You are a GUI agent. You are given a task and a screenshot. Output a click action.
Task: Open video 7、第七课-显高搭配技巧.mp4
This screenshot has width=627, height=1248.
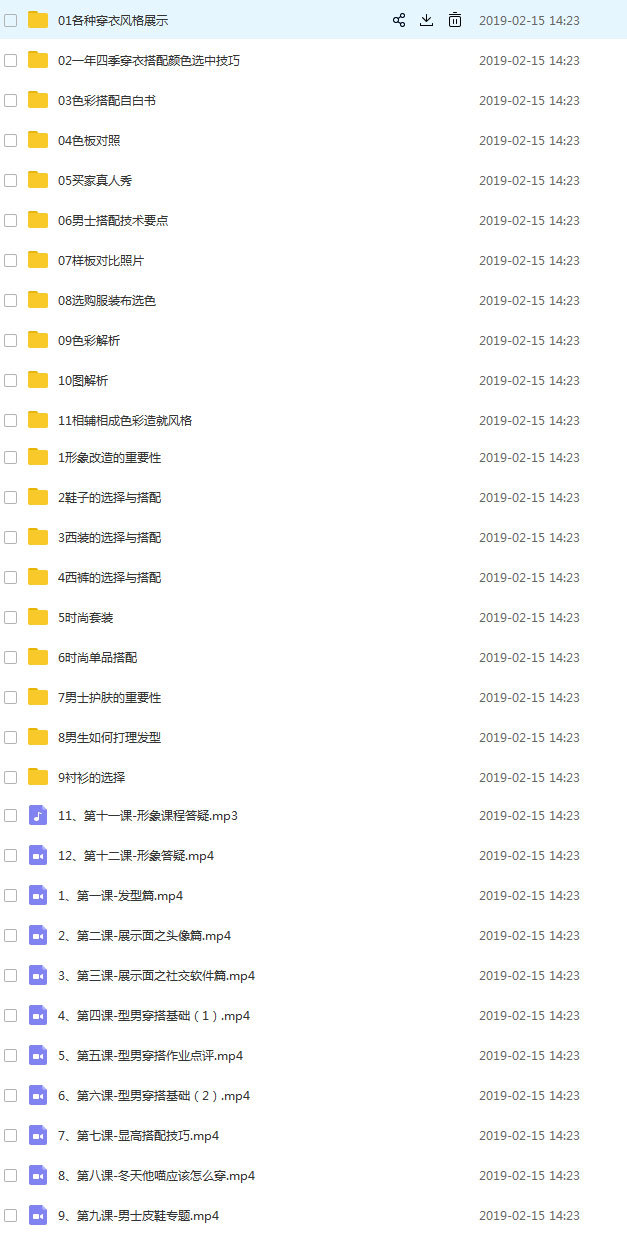coord(138,1135)
